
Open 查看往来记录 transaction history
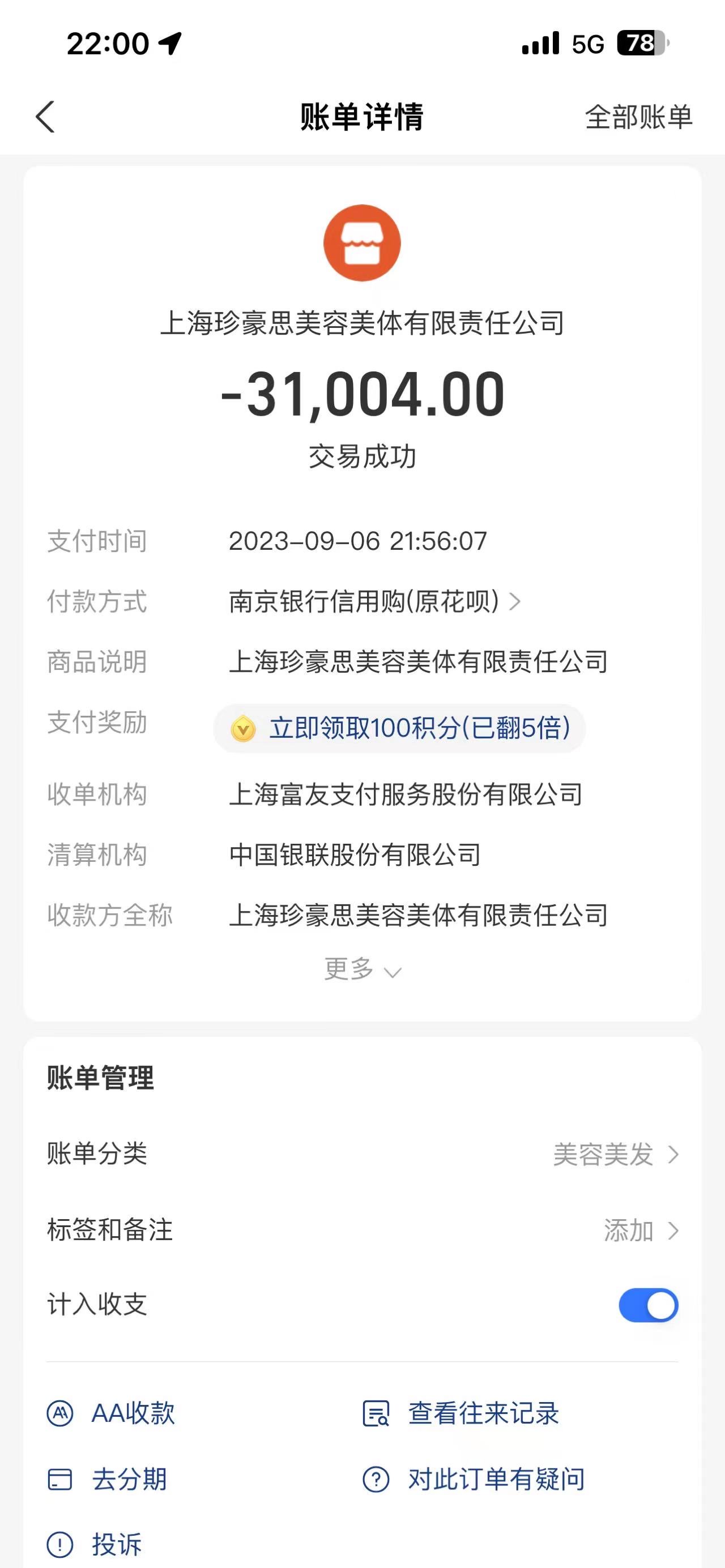point(461,1413)
